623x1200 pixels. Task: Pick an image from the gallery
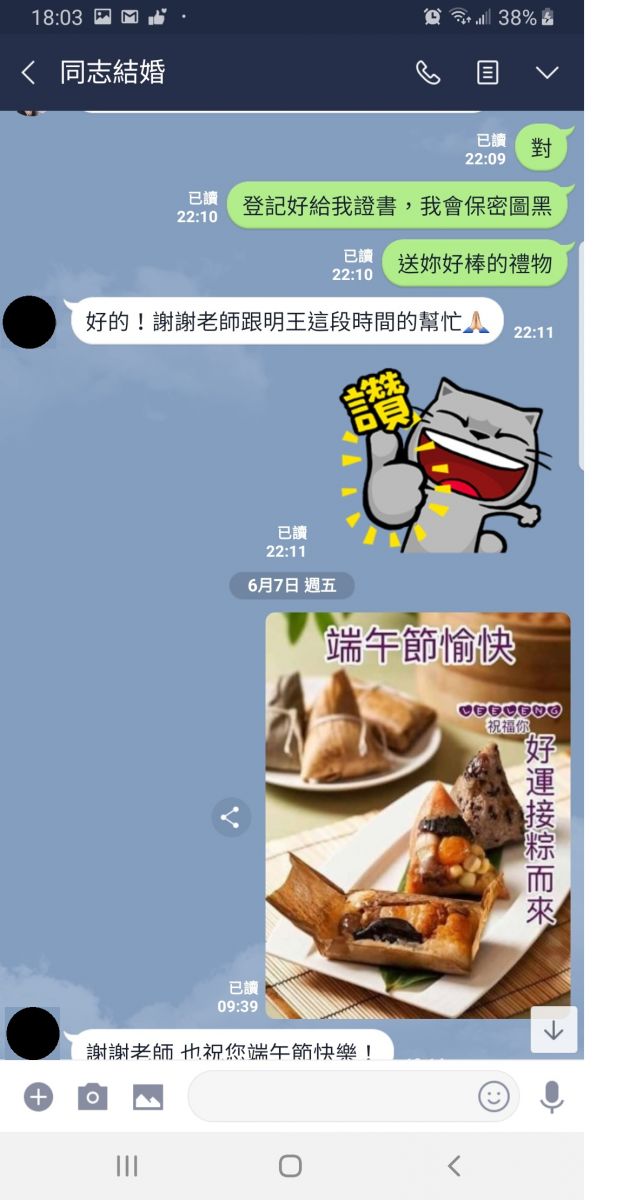tap(147, 1097)
